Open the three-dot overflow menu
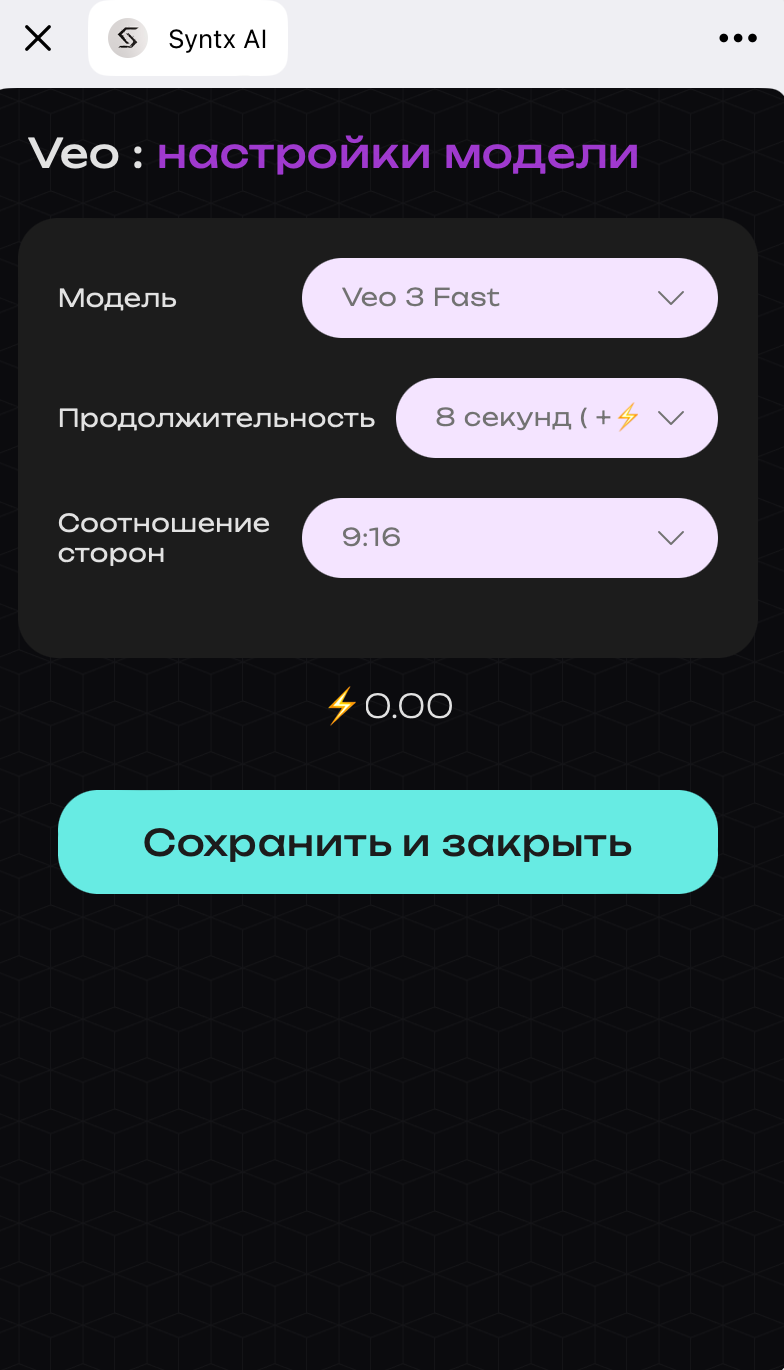Screen dimensions: 784x1370 tap(738, 39)
